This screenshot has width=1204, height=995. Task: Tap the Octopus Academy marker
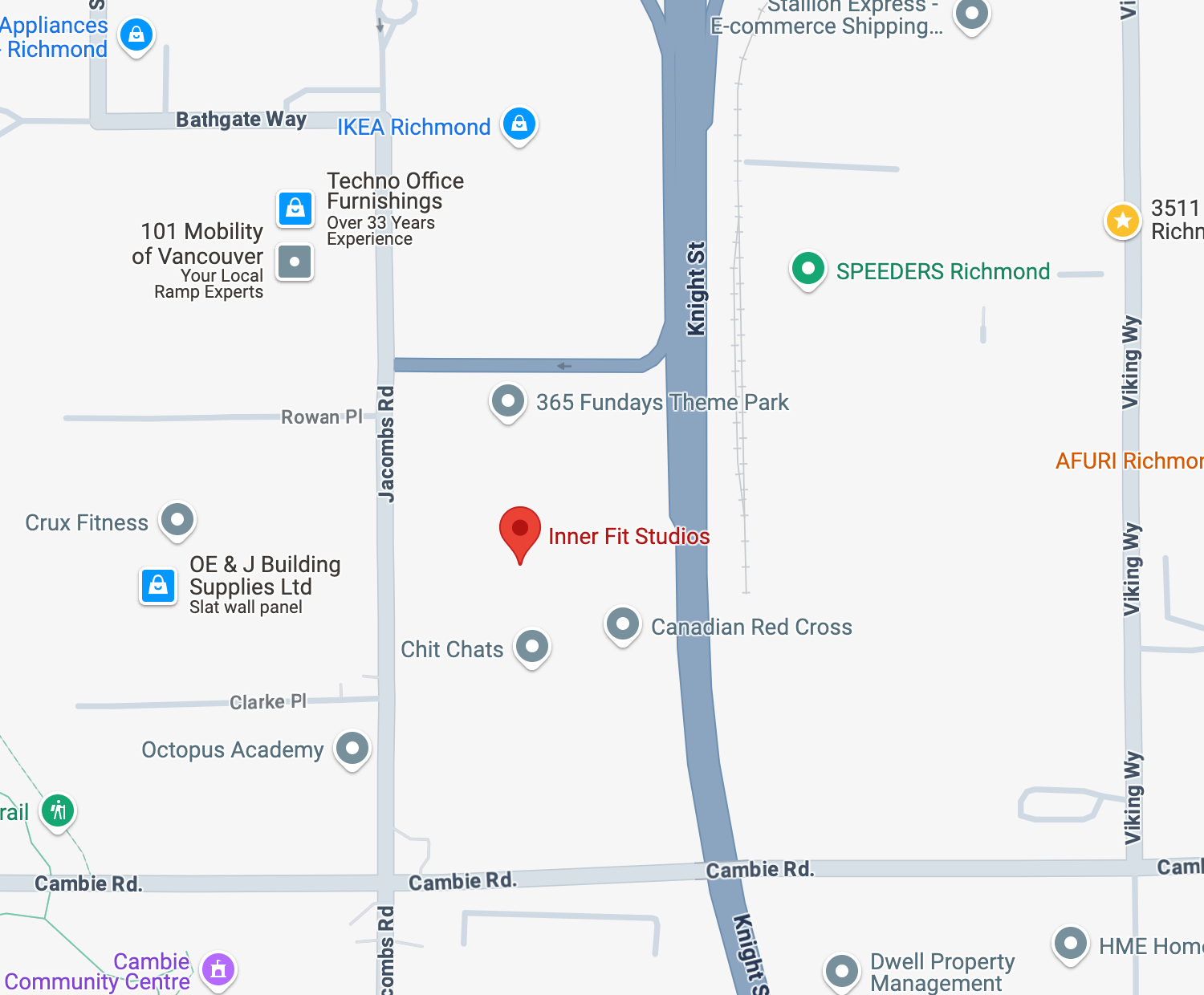[352, 749]
